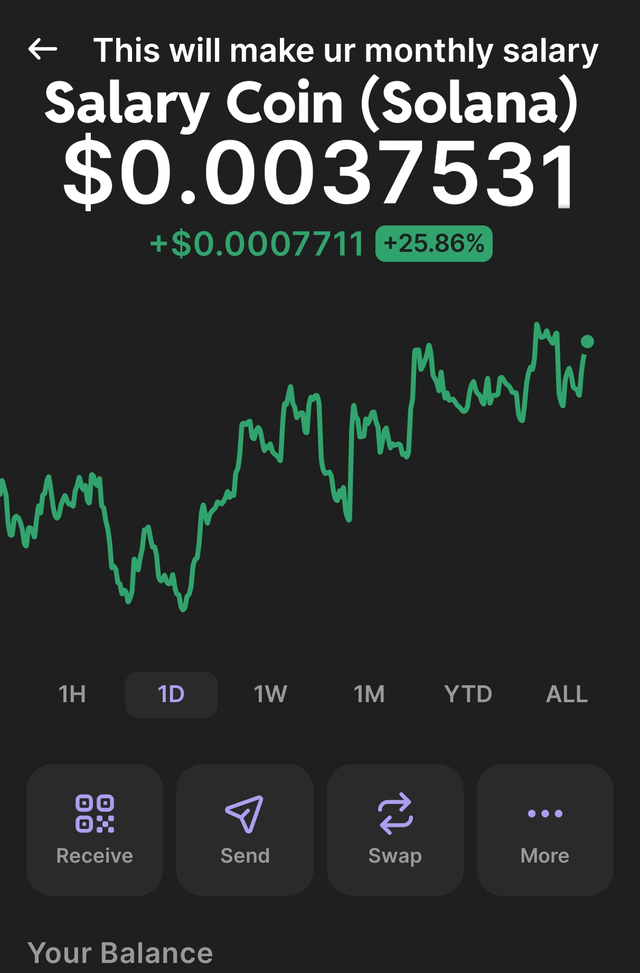Switch chart range to 1M
Screen dimensions: 640x973
pos(369,694)
